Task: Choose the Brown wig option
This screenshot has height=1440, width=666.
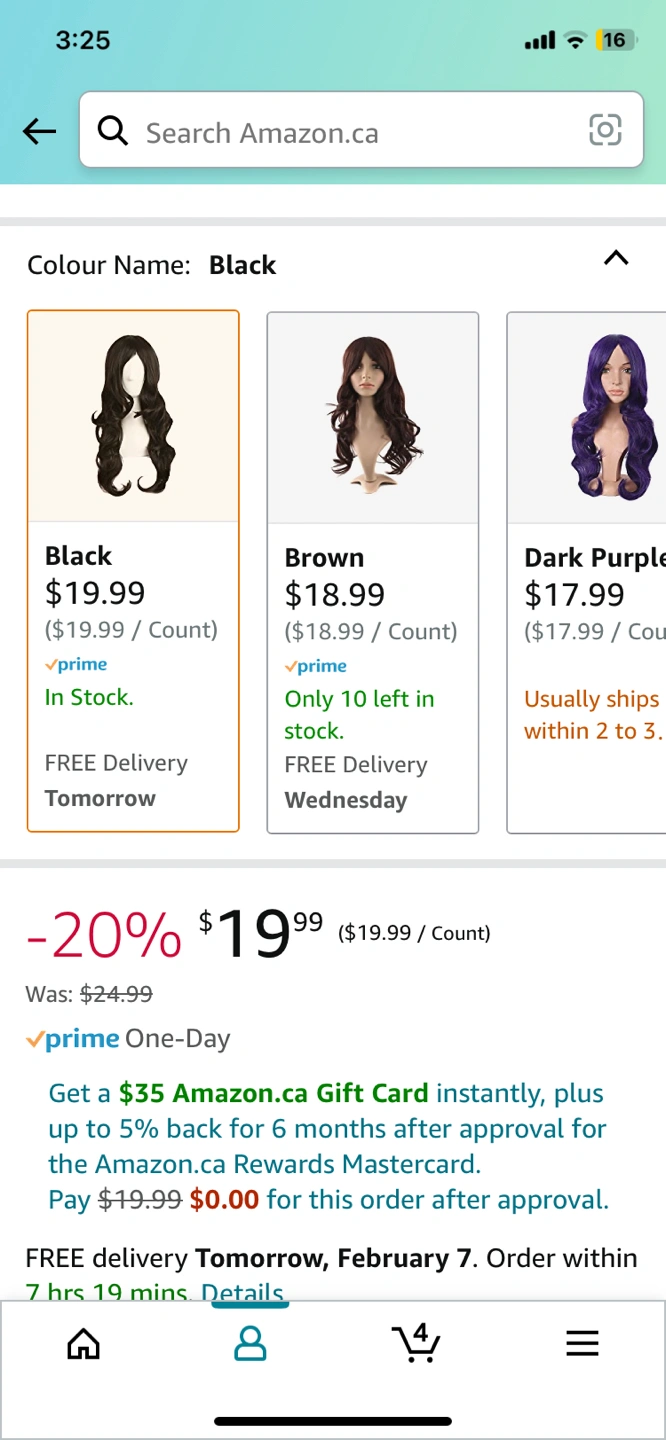Action: point(373,572)
